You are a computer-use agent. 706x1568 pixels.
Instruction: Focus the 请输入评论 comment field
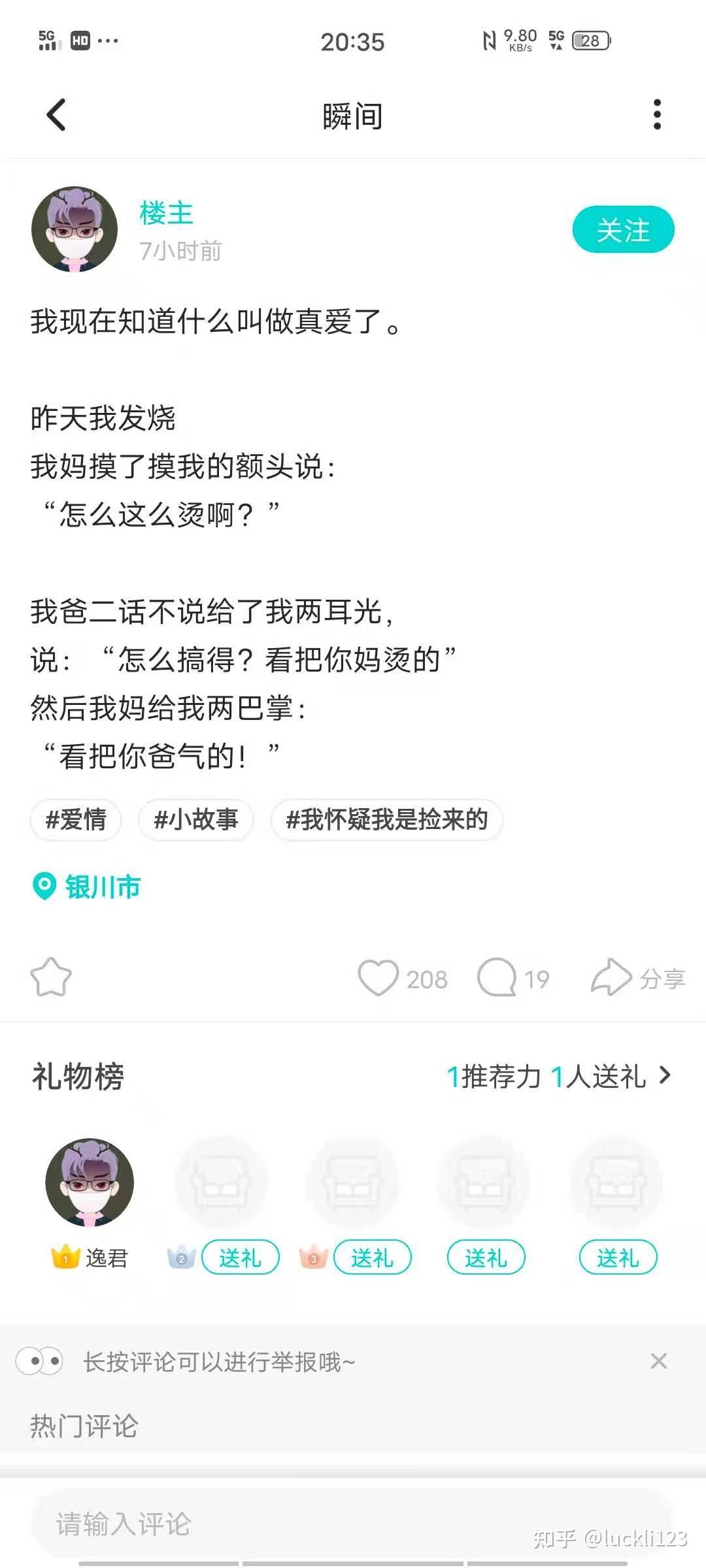tap(352, 1524)
